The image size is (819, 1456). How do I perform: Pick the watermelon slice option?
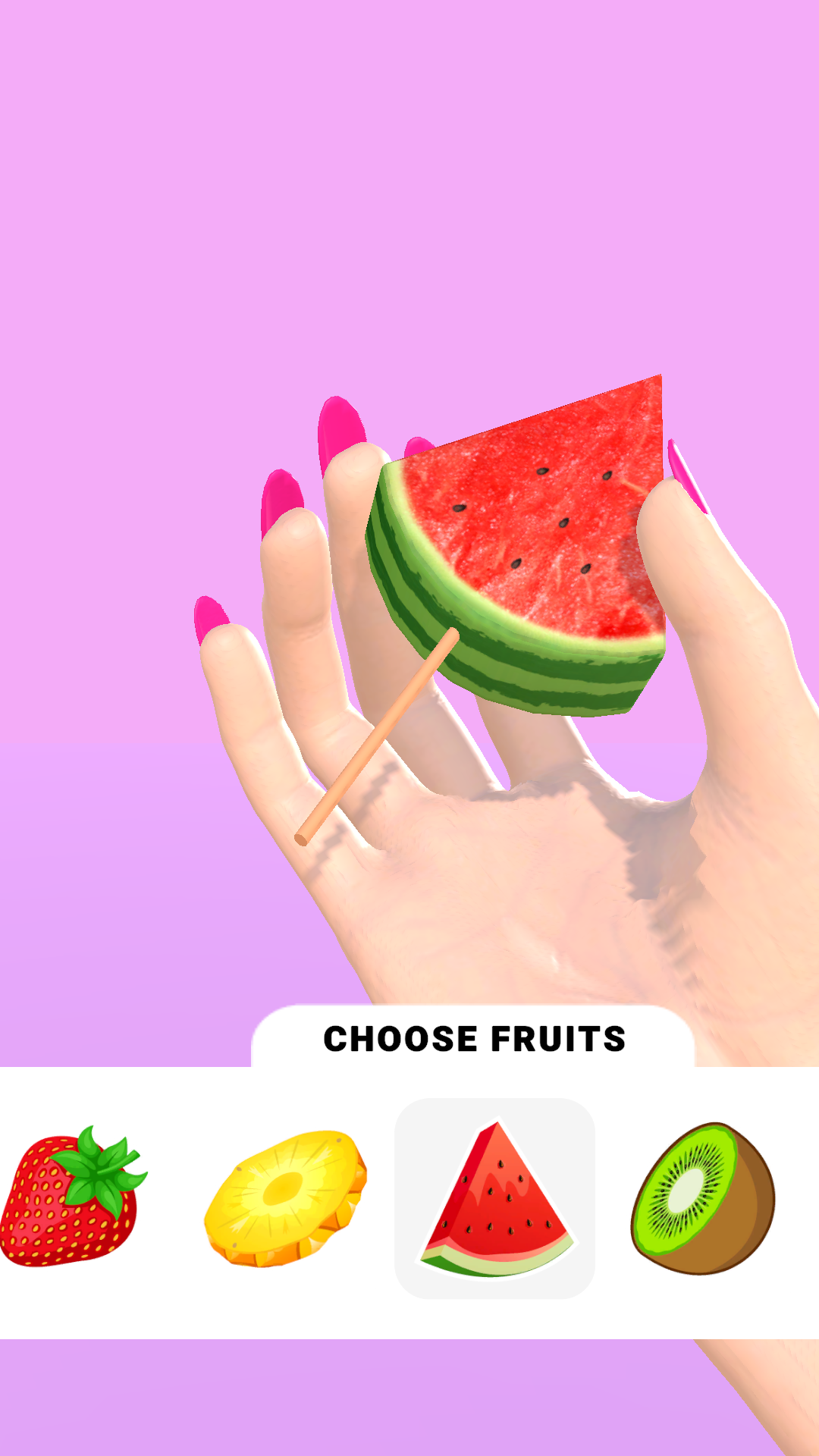coord(495,1198)
